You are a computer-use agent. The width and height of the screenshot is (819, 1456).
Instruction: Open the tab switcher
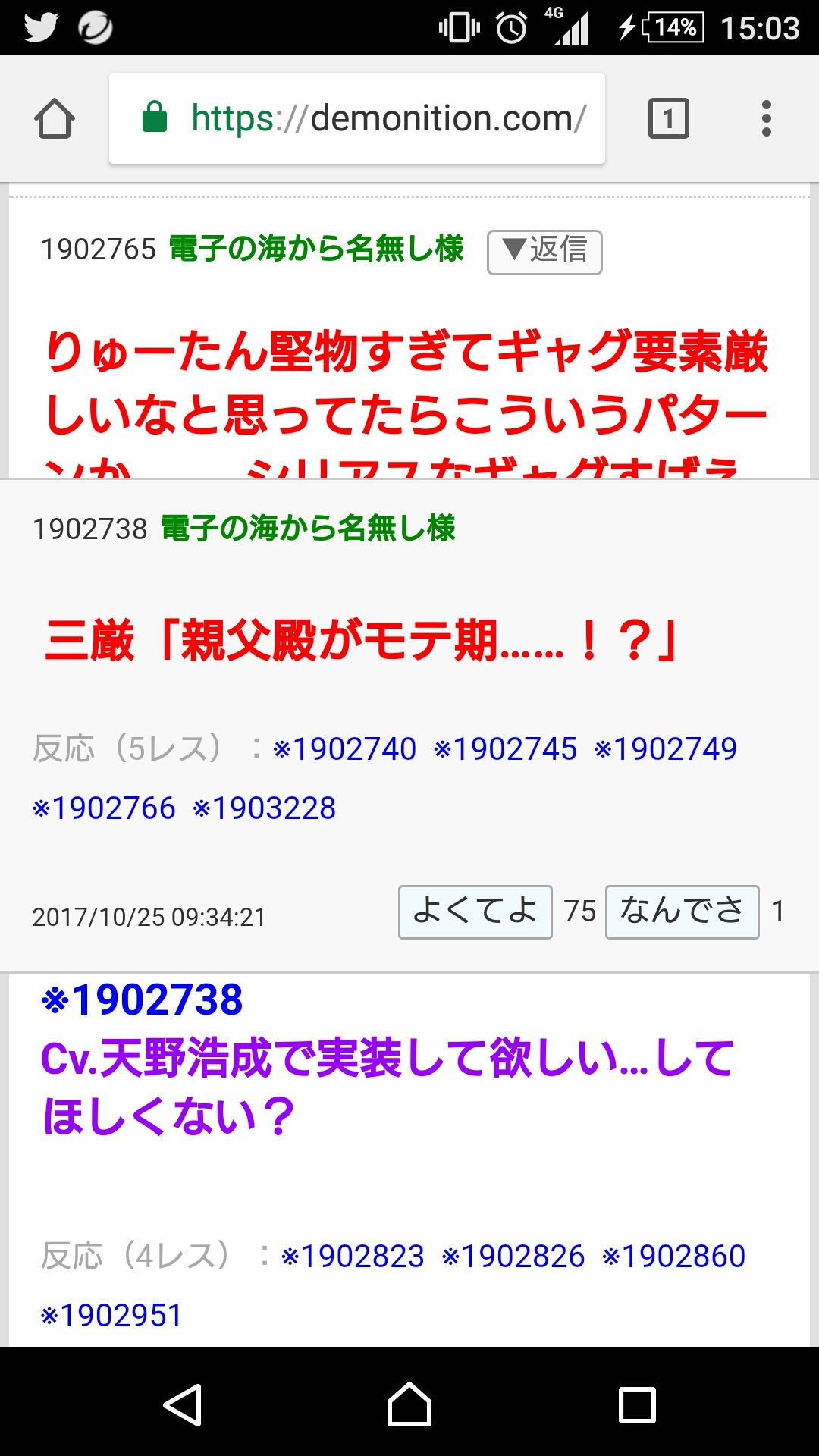point(668,119)
